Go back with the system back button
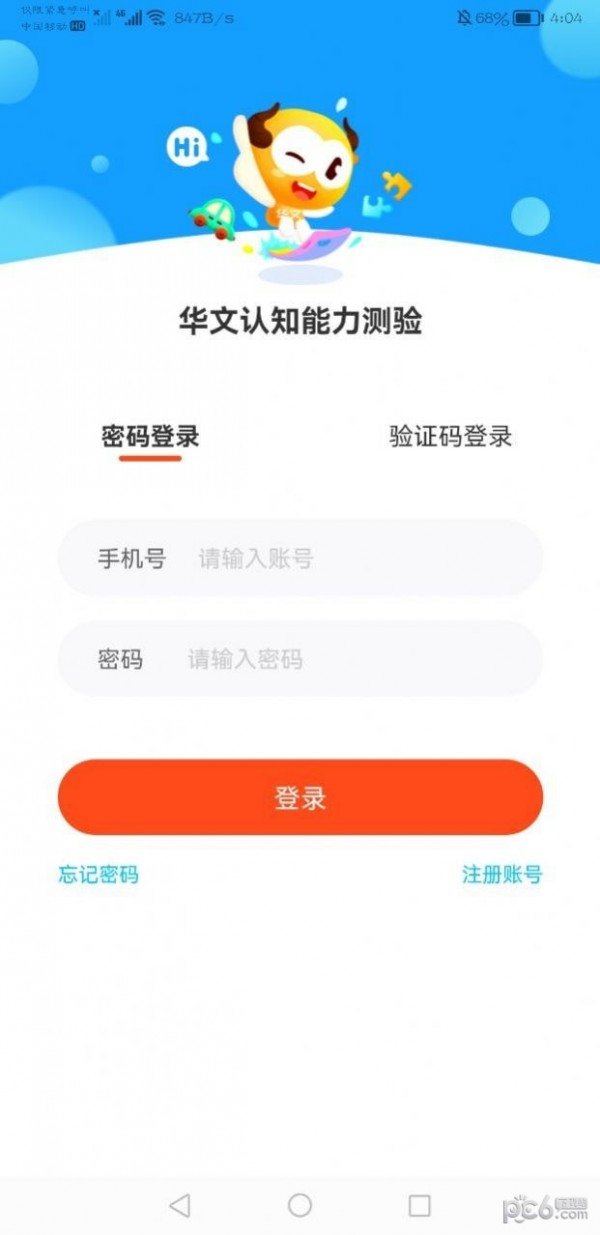This screenshot has width=600, height=1235. click(x=180, y=1205)
